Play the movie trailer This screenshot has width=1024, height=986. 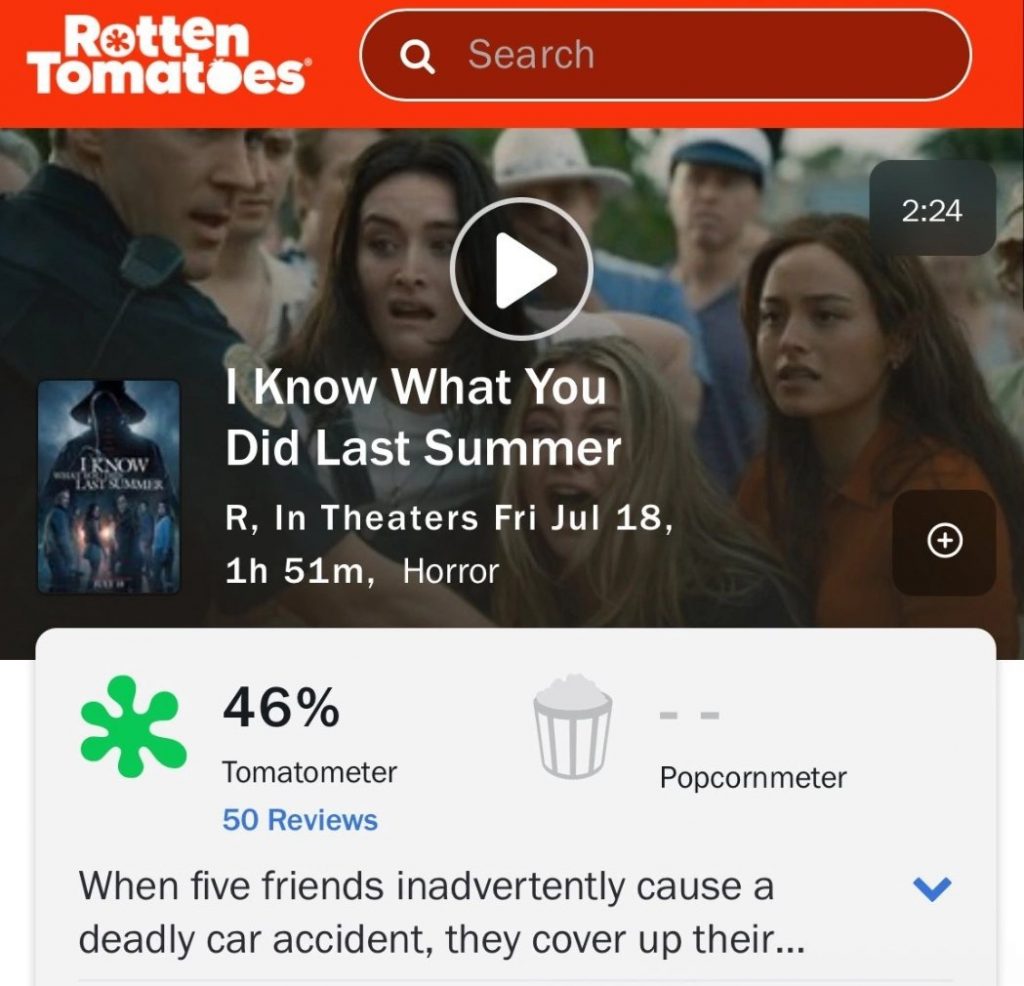pos(521,269)
